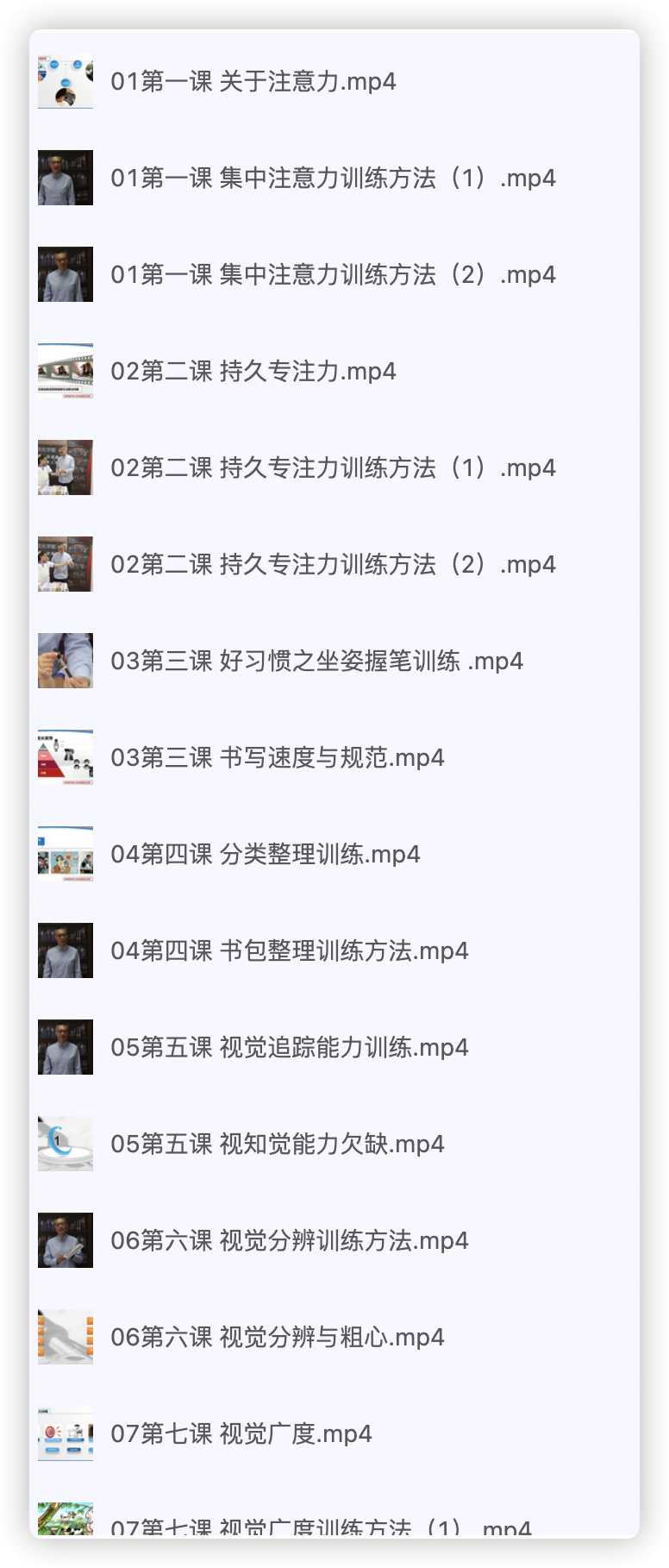Play 01第一课 集中注意力训练方法（1）video
Screen dimensions: 669x1568
tap(333, 179)
